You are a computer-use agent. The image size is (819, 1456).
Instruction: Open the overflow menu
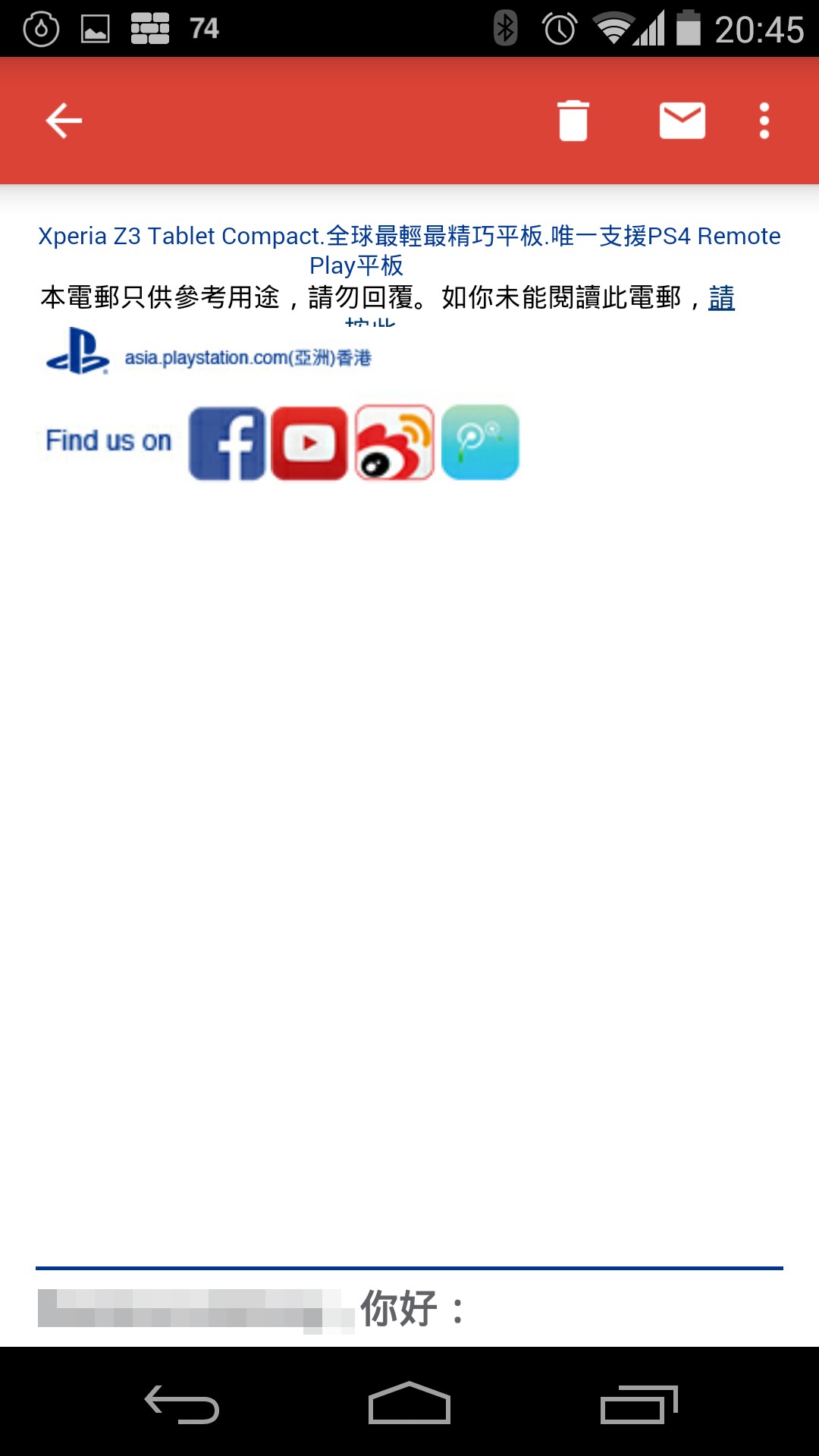(x=764, y=121)
